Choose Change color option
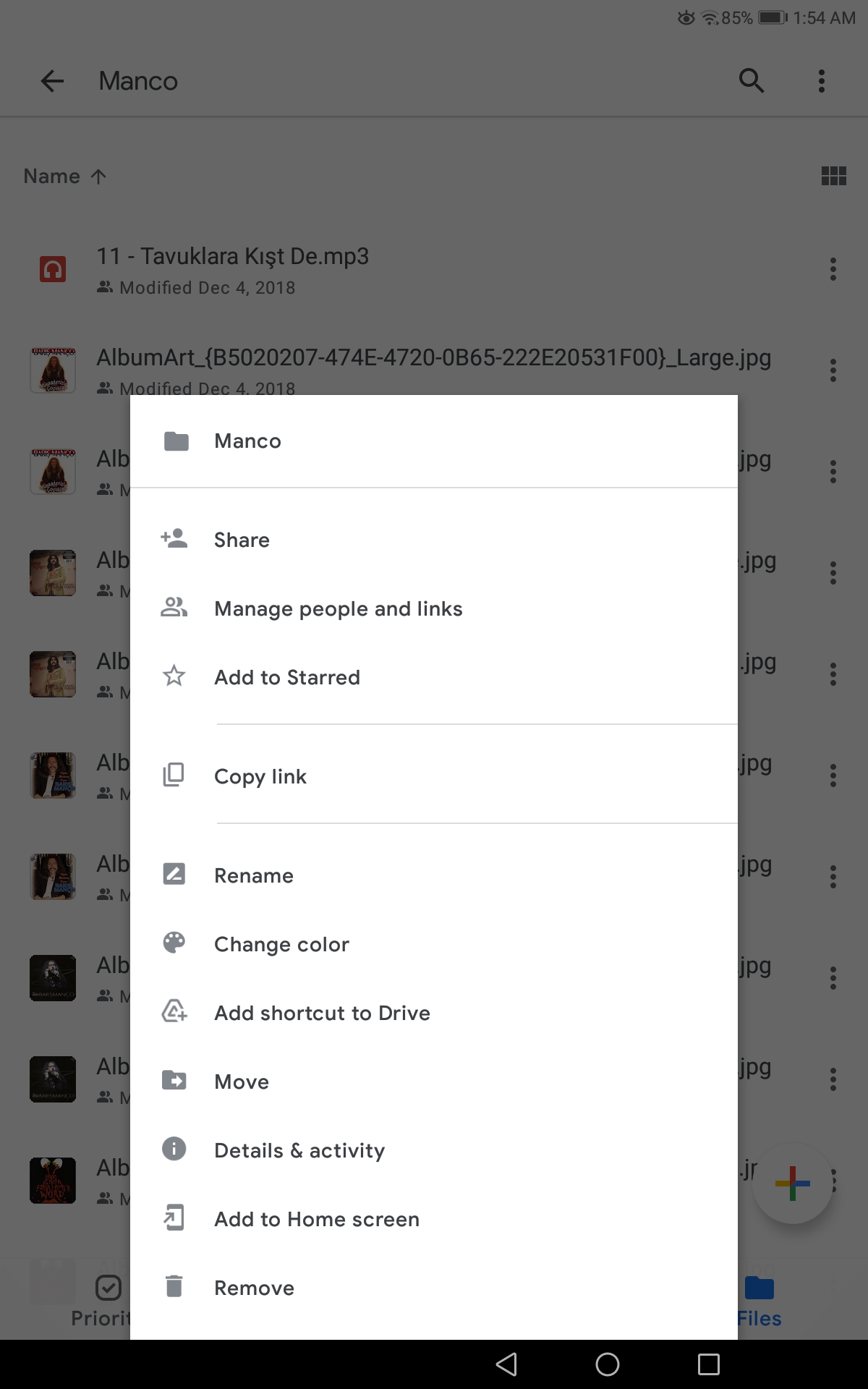 (x=434, y=944)
